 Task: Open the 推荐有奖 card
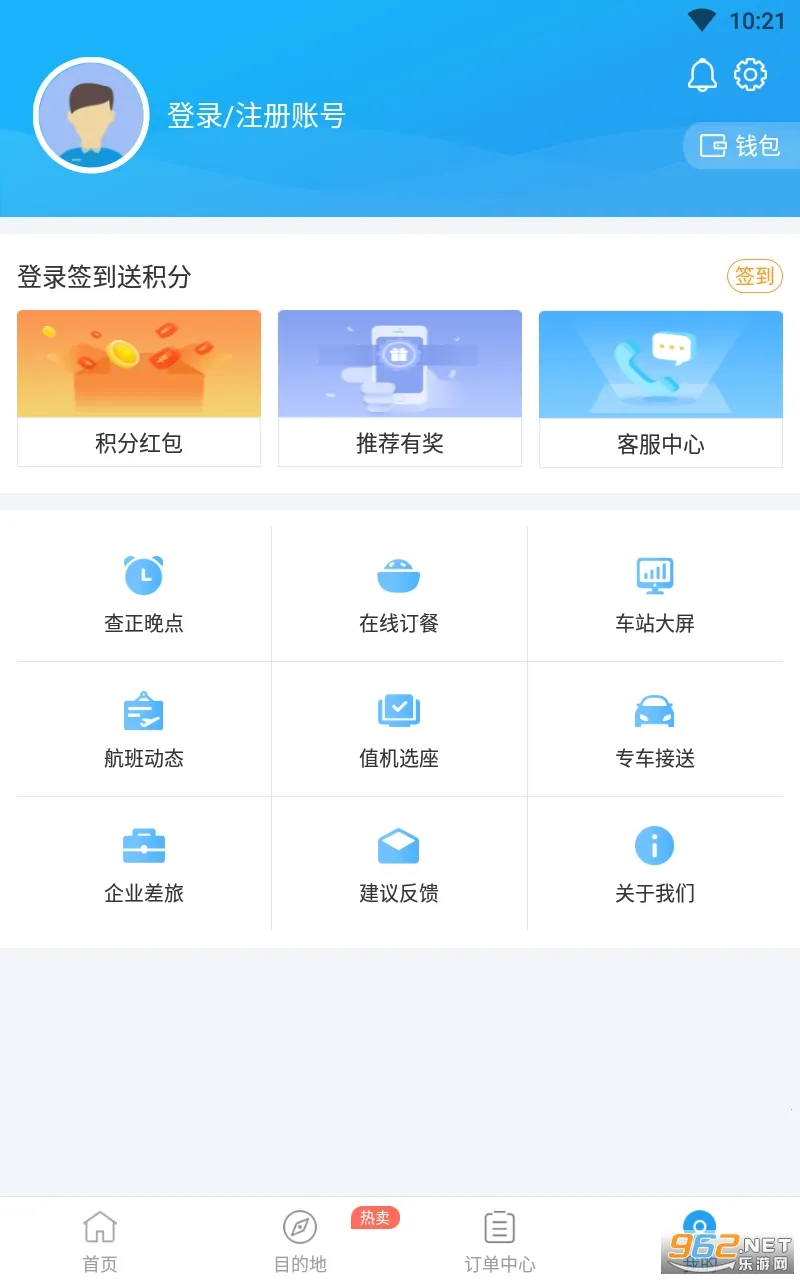click(400, 388)
